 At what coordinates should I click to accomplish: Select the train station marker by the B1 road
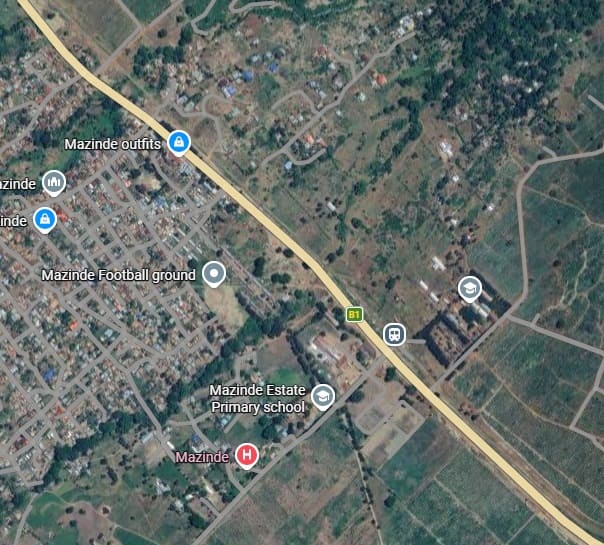point(395,334)
